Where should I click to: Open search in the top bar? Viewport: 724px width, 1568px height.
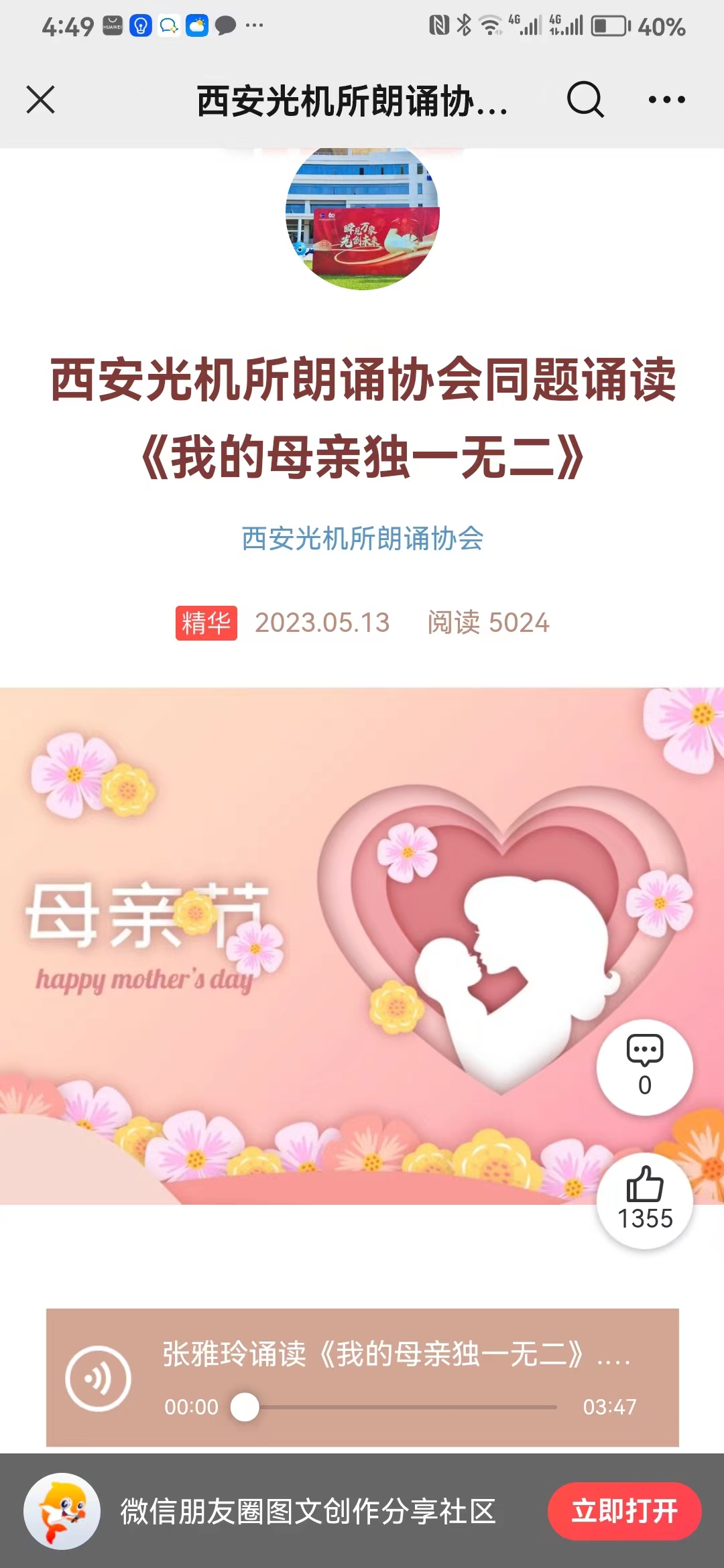click(x=585, y=100)
